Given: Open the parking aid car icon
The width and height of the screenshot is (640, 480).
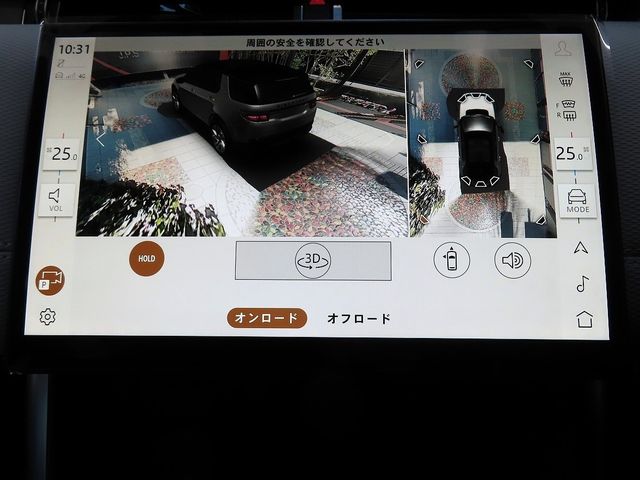Looking at the screenshot, I should coord(452,260).
